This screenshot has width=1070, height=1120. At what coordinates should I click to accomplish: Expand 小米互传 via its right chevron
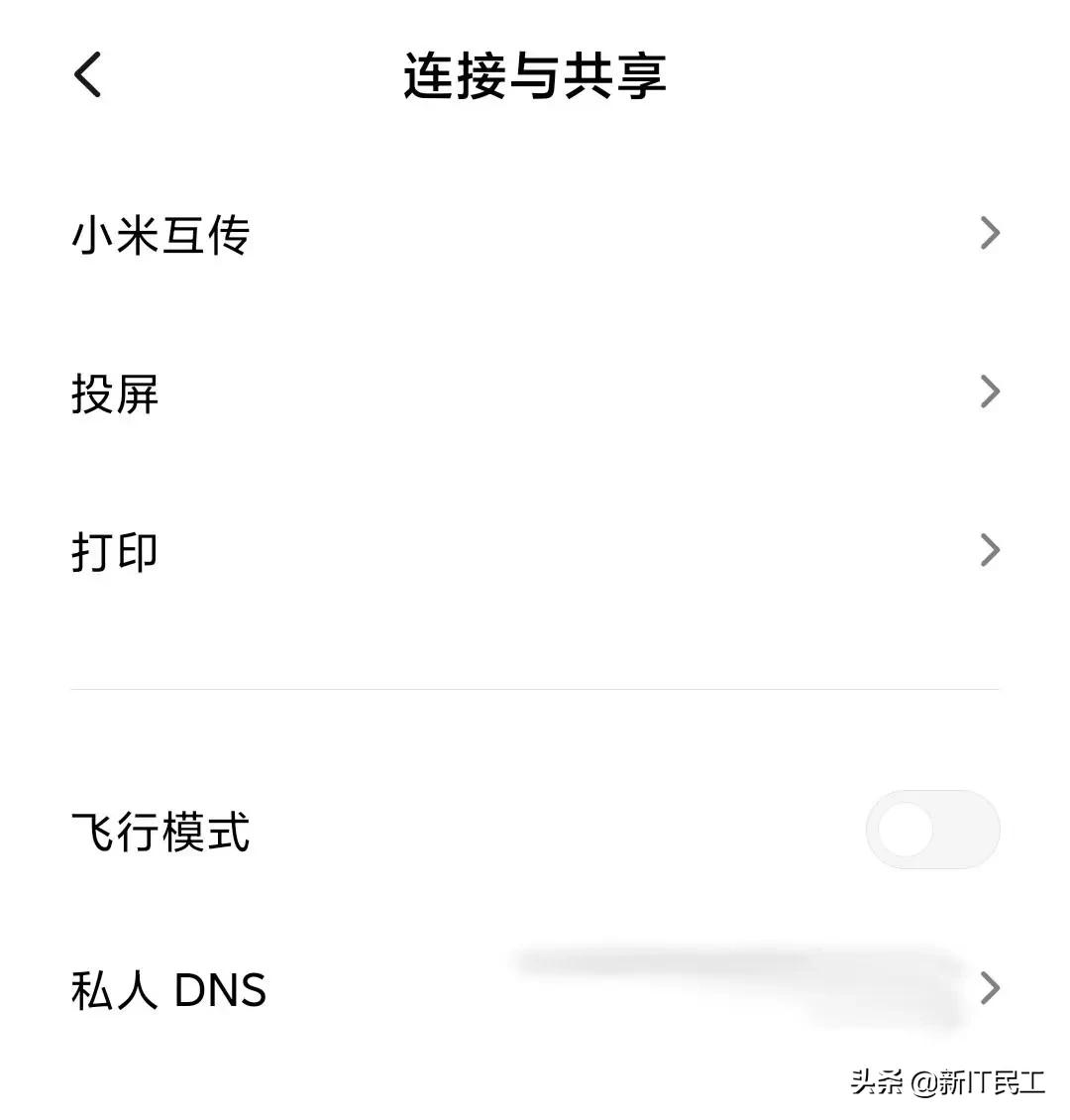pos(990,233)
